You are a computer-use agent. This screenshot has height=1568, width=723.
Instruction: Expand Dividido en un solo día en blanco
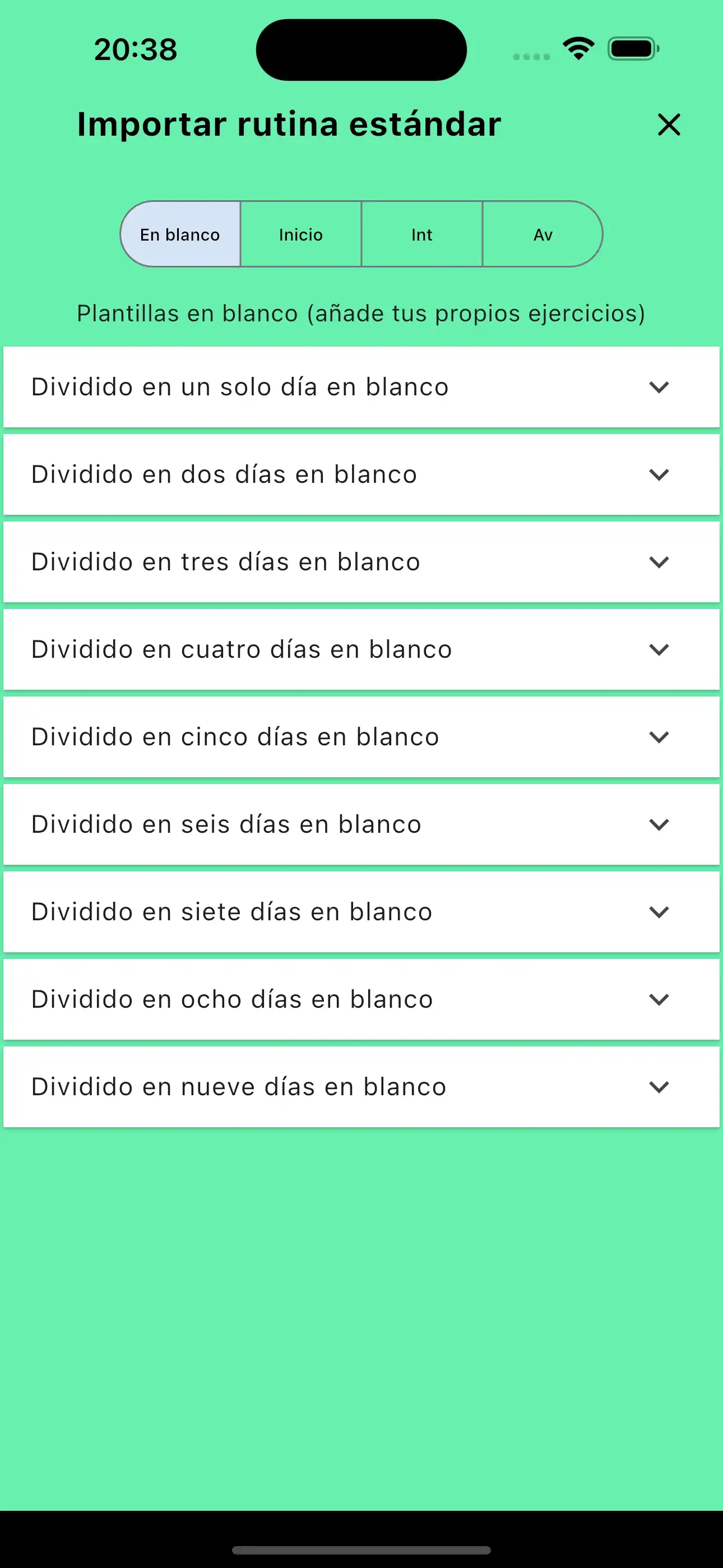tap(659, 387)
